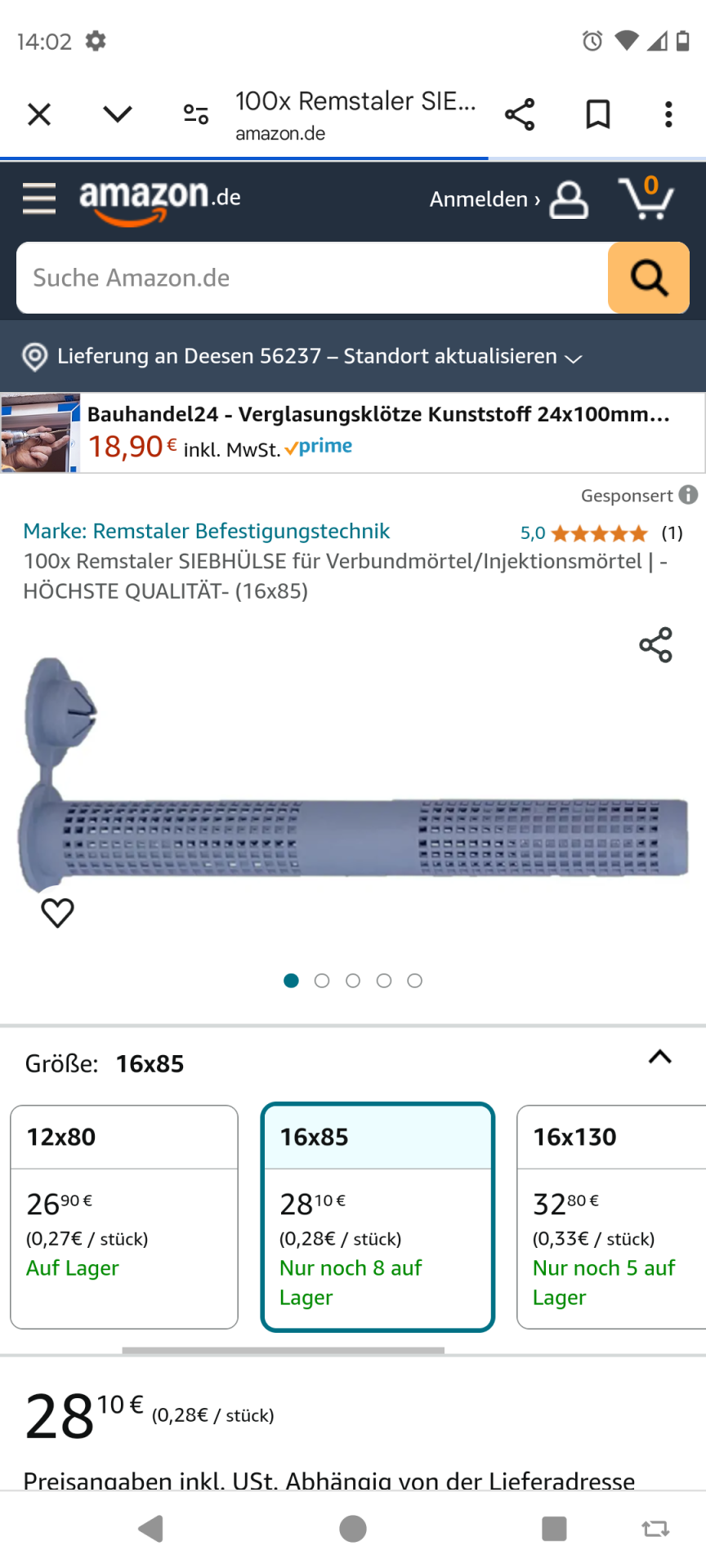This screenshot has height=1568, width=706.
Task: Select size 12x80 option
Action: tap(124, 1217)
